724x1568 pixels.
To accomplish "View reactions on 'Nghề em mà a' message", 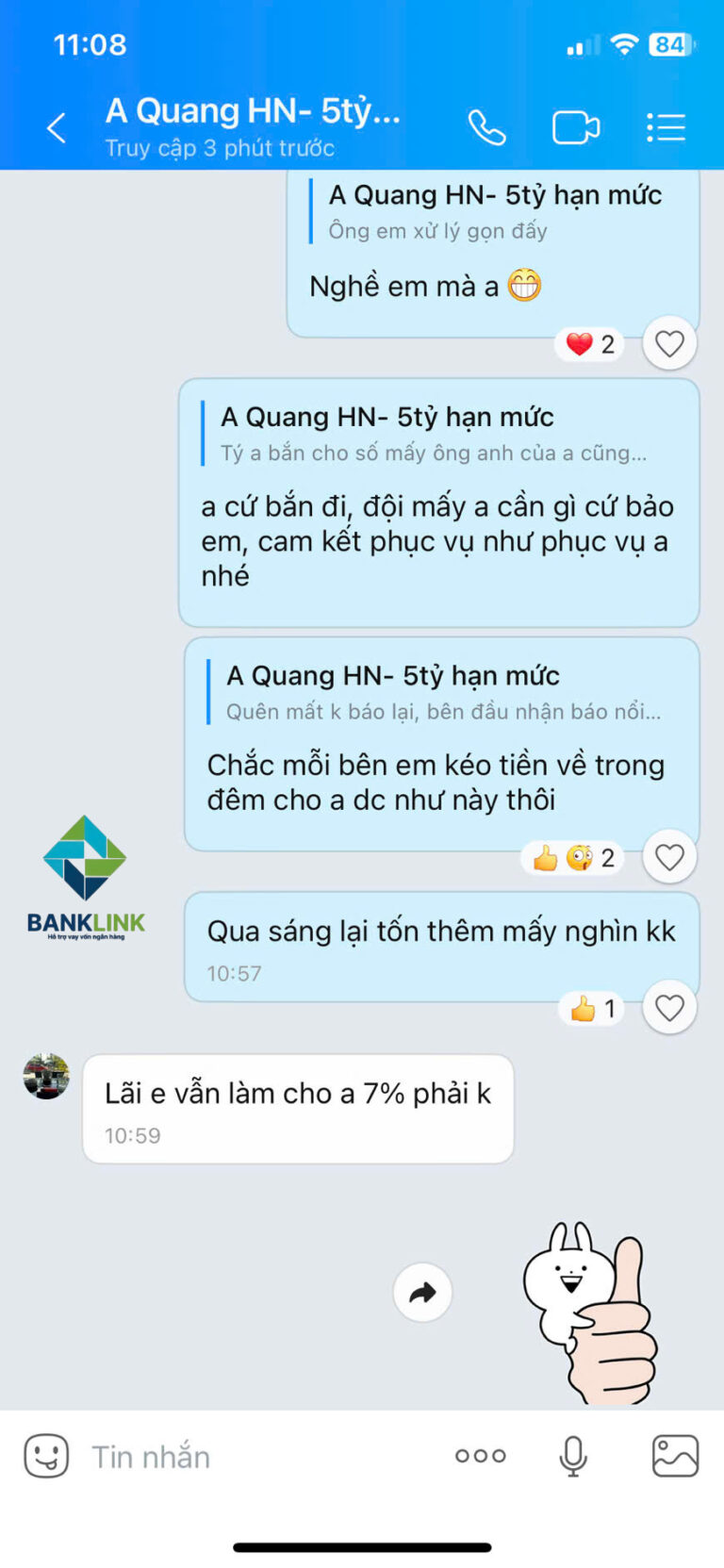I will coord(591,345).
